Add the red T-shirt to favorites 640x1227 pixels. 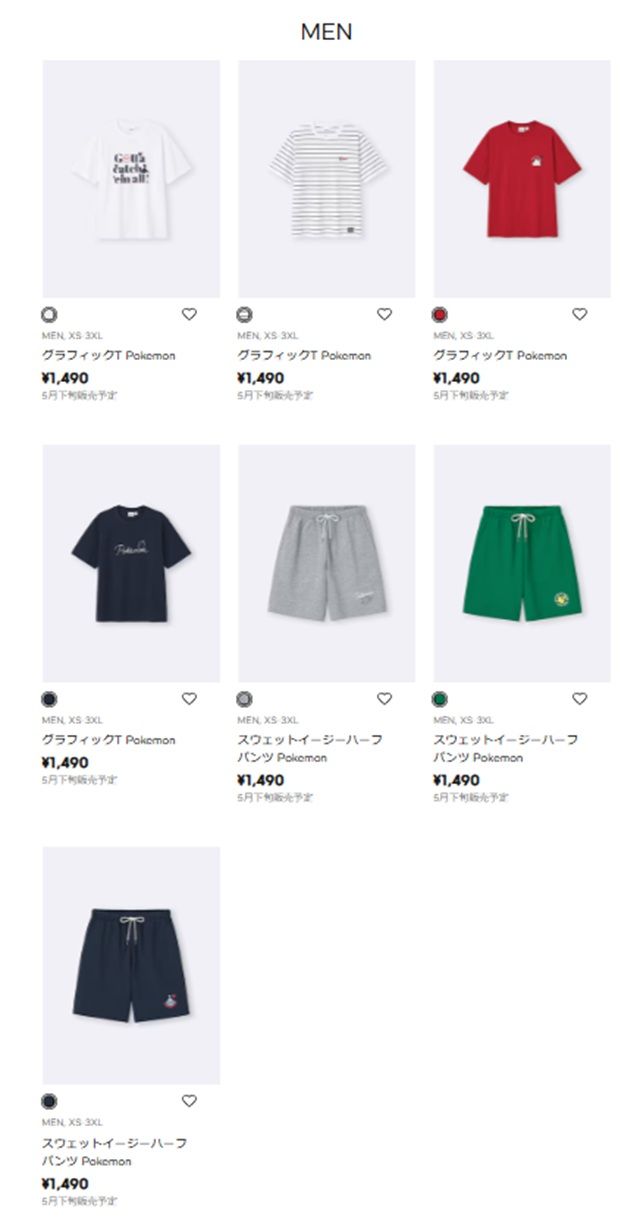click(x=579, y=314)
